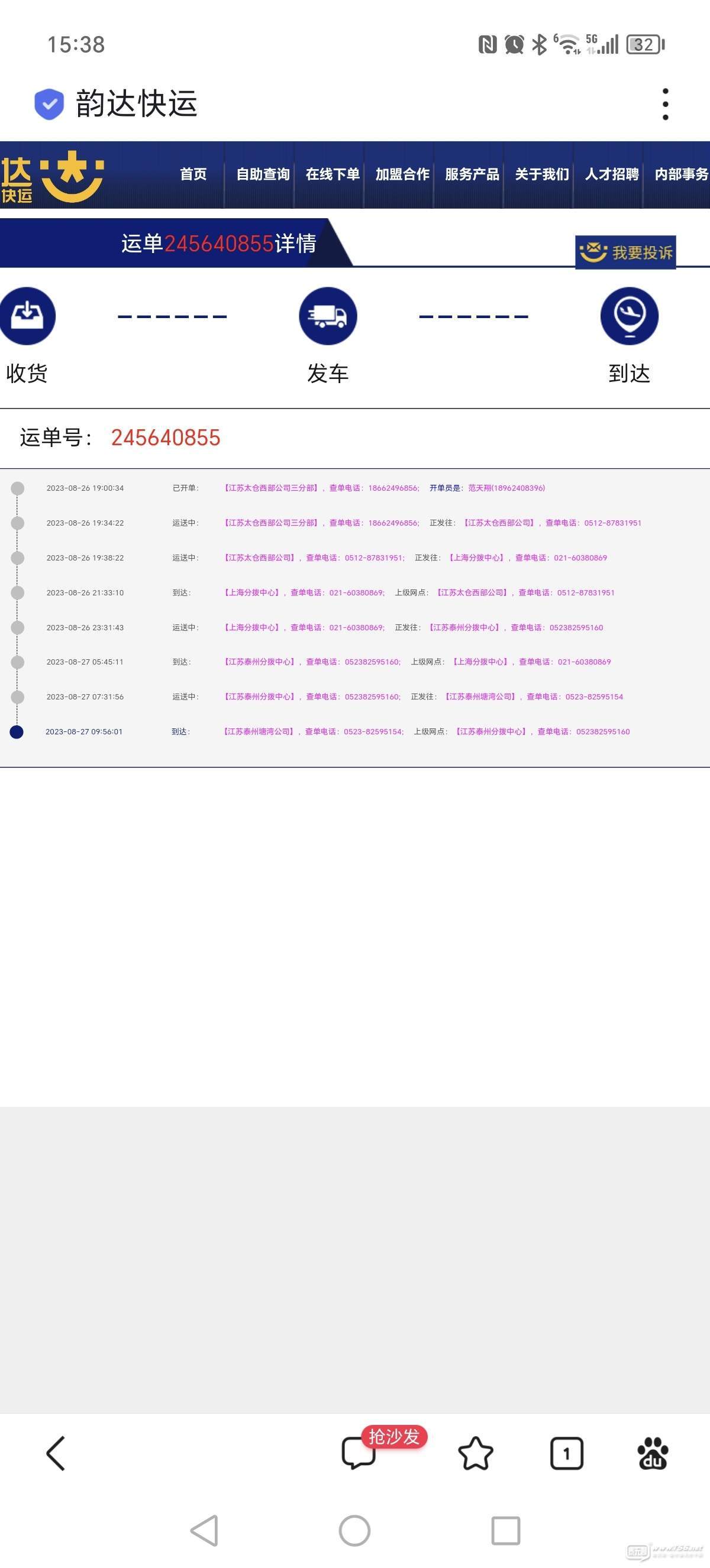Screen dimensions: 710x1568
Task: Open the 加盟合作 nav item
Action: [402, 174]
